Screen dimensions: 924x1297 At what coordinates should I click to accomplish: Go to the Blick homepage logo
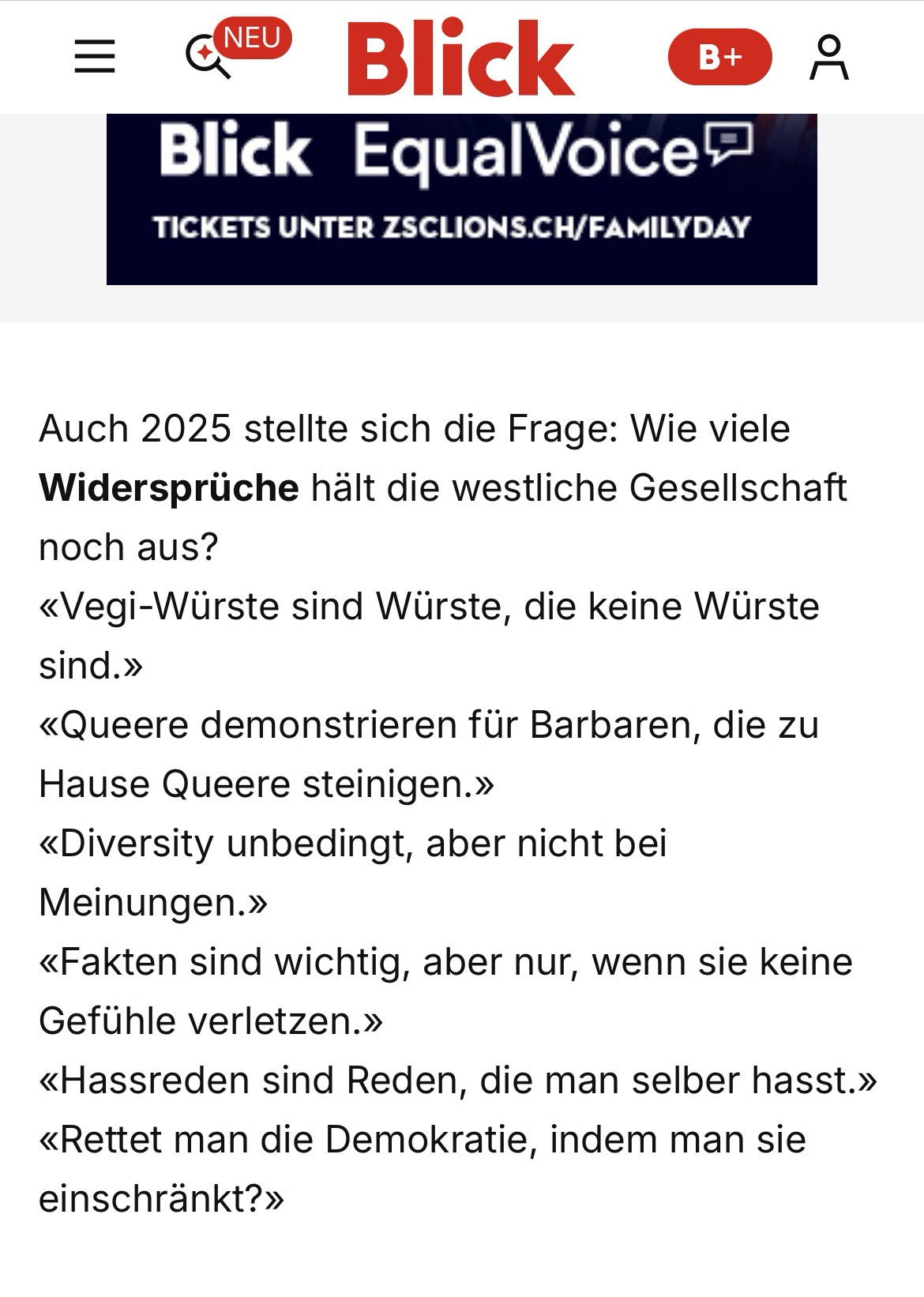pyautogui.click(x=461, y=57)
